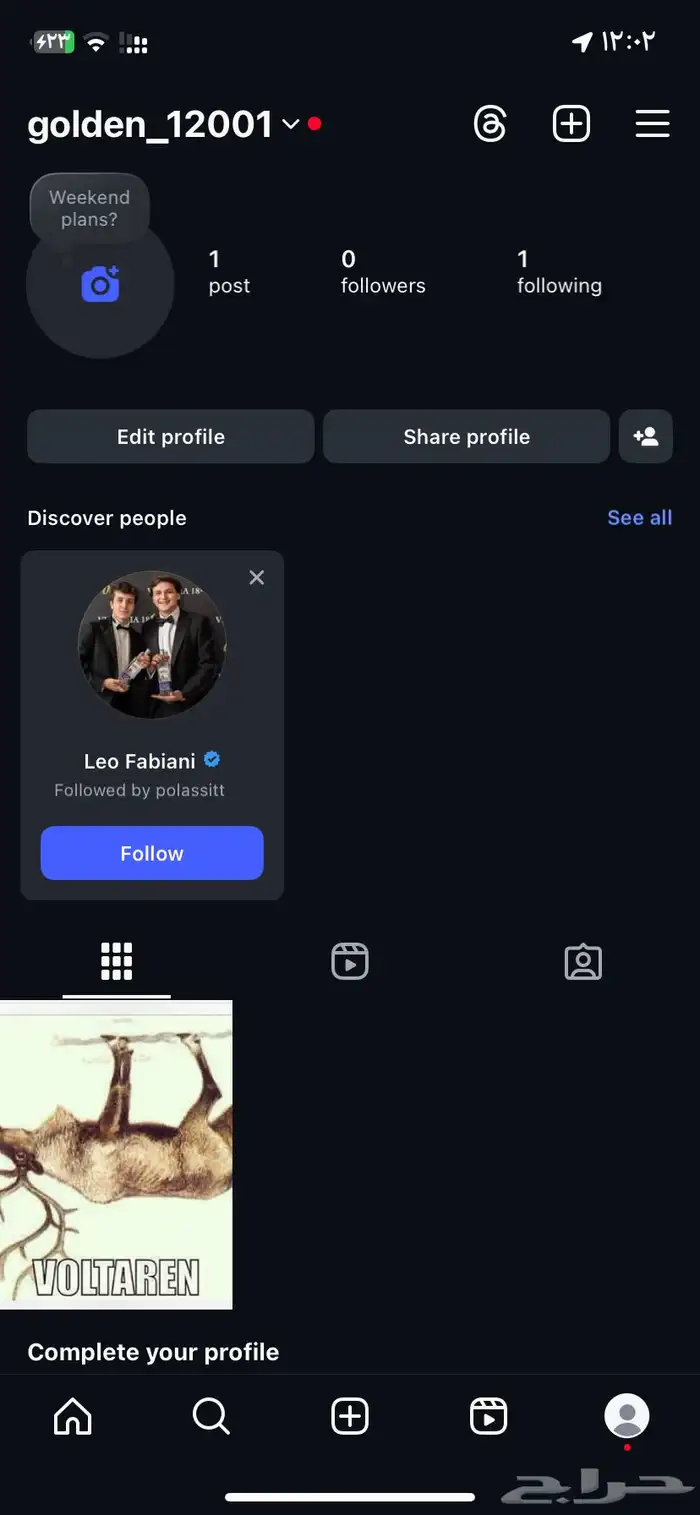Image resolution: width=700 pixels, height=1515 pixels.
Task: Open Search in the bottom bar
Action: tap(211, 1416)
